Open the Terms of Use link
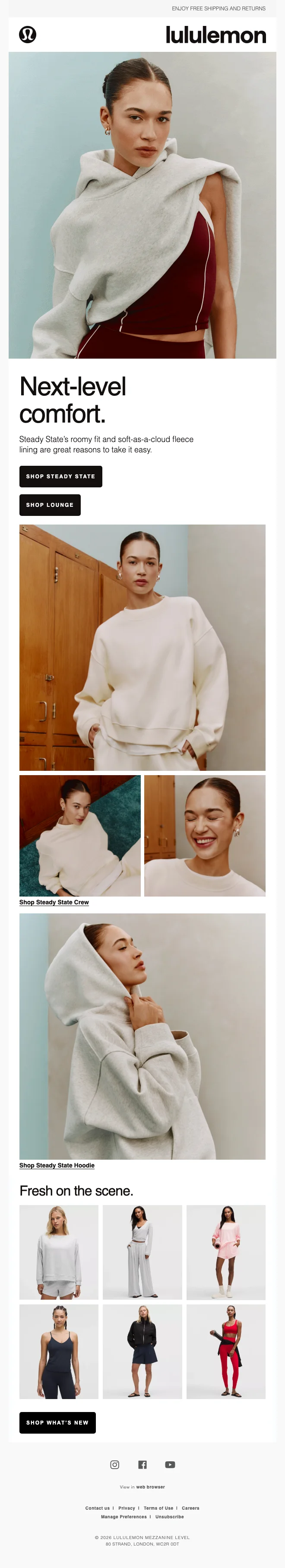285x1568 pixels. [158, 1508]
